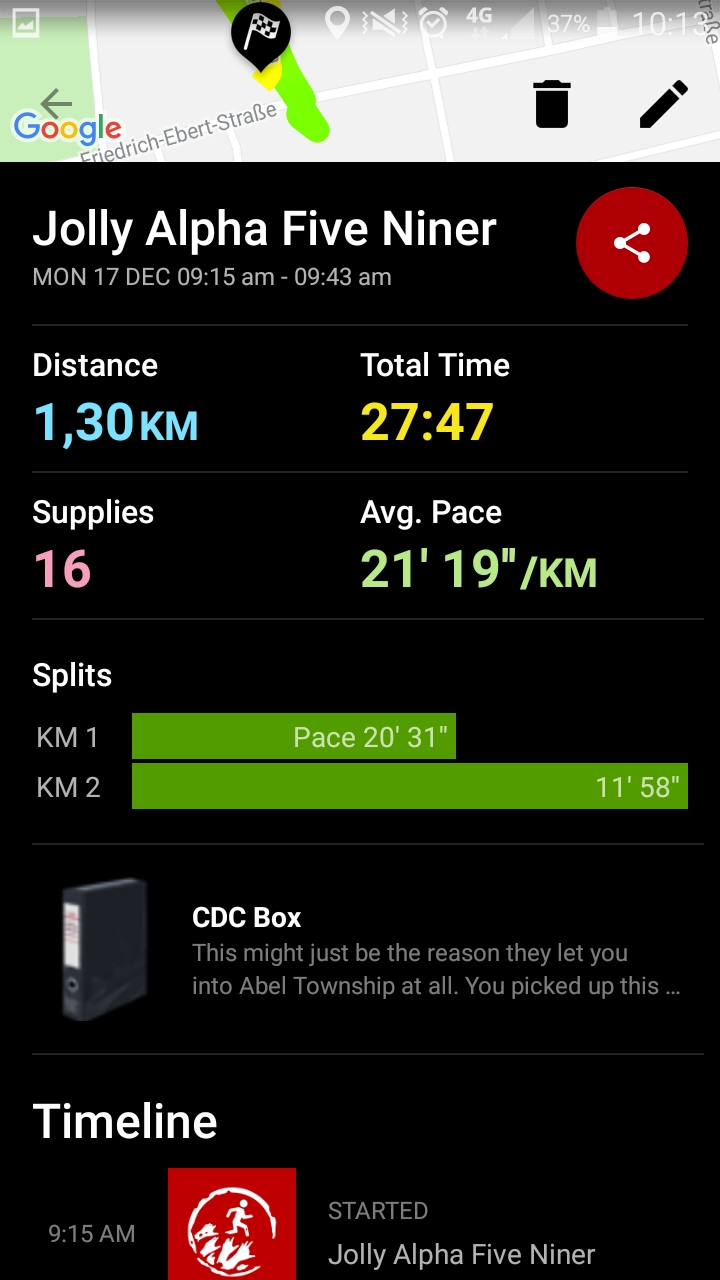The width and height of the screenshot is (720, 1280).
Task: Share the Jolly Alpha Five Niner run
Action: click(632, 243)
